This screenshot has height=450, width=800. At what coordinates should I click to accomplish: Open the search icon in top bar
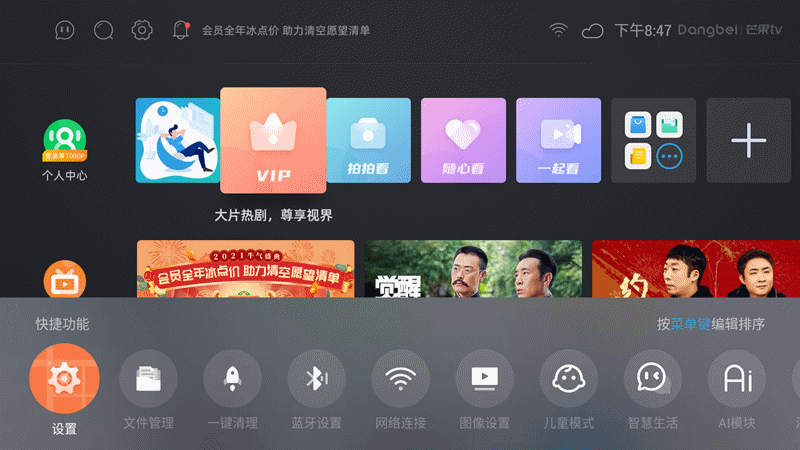(x=103, y=30)
